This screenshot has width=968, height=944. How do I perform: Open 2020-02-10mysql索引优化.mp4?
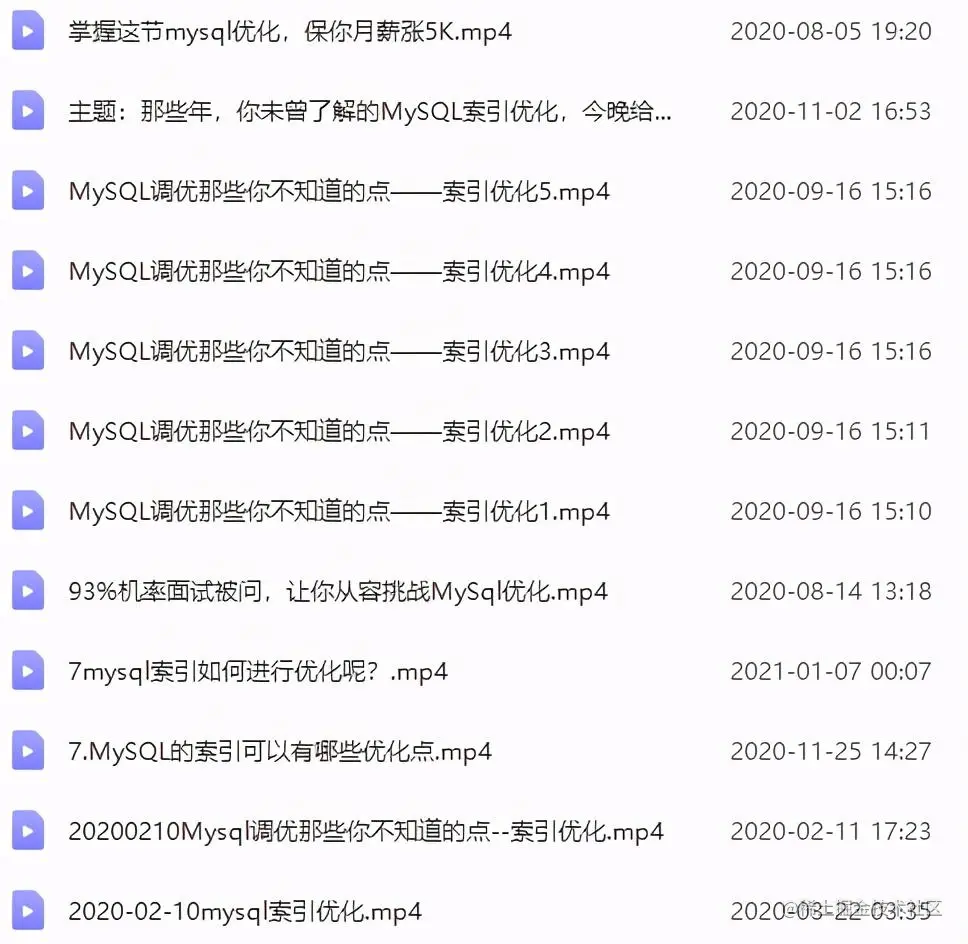[x=245, y=911]
